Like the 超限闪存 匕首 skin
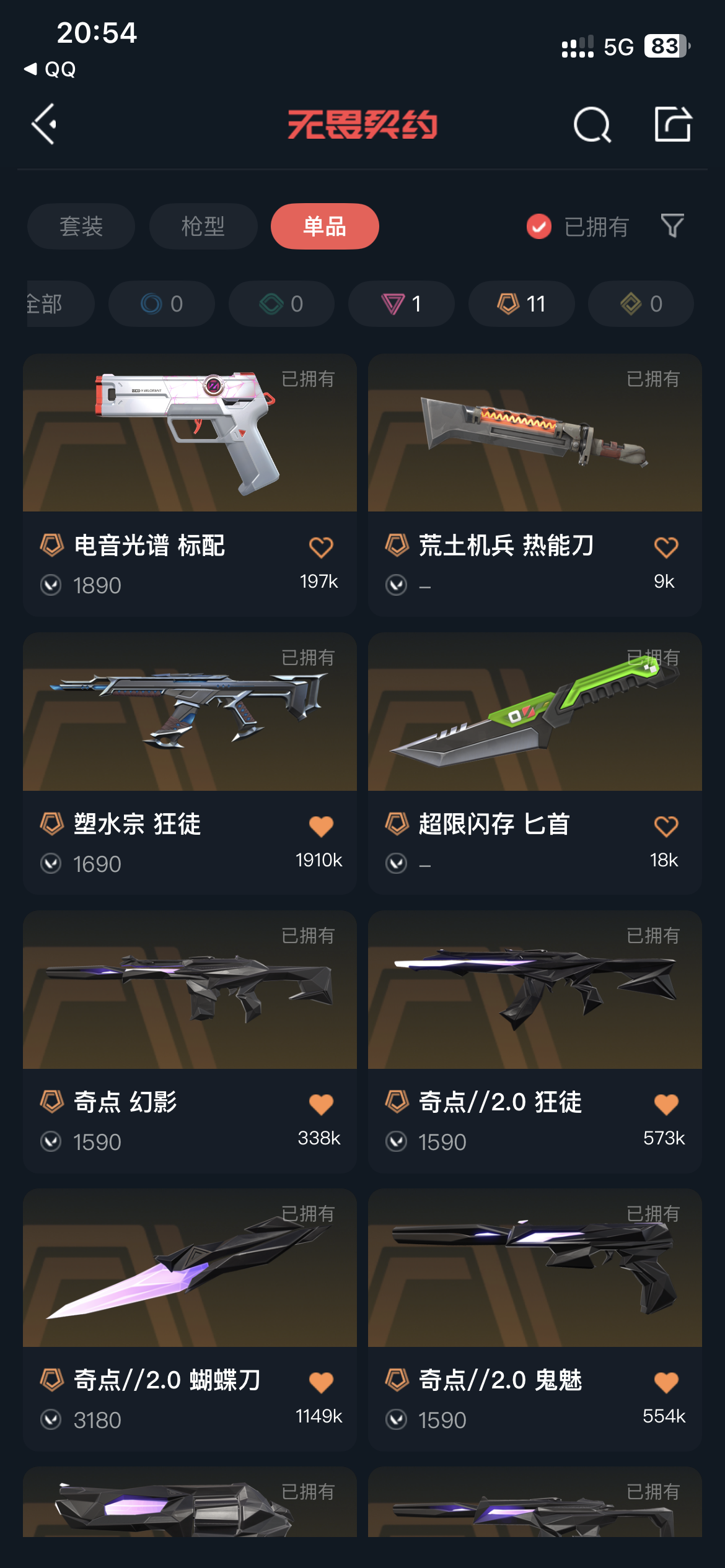725x1568 pixels. [x=666, y=826]
